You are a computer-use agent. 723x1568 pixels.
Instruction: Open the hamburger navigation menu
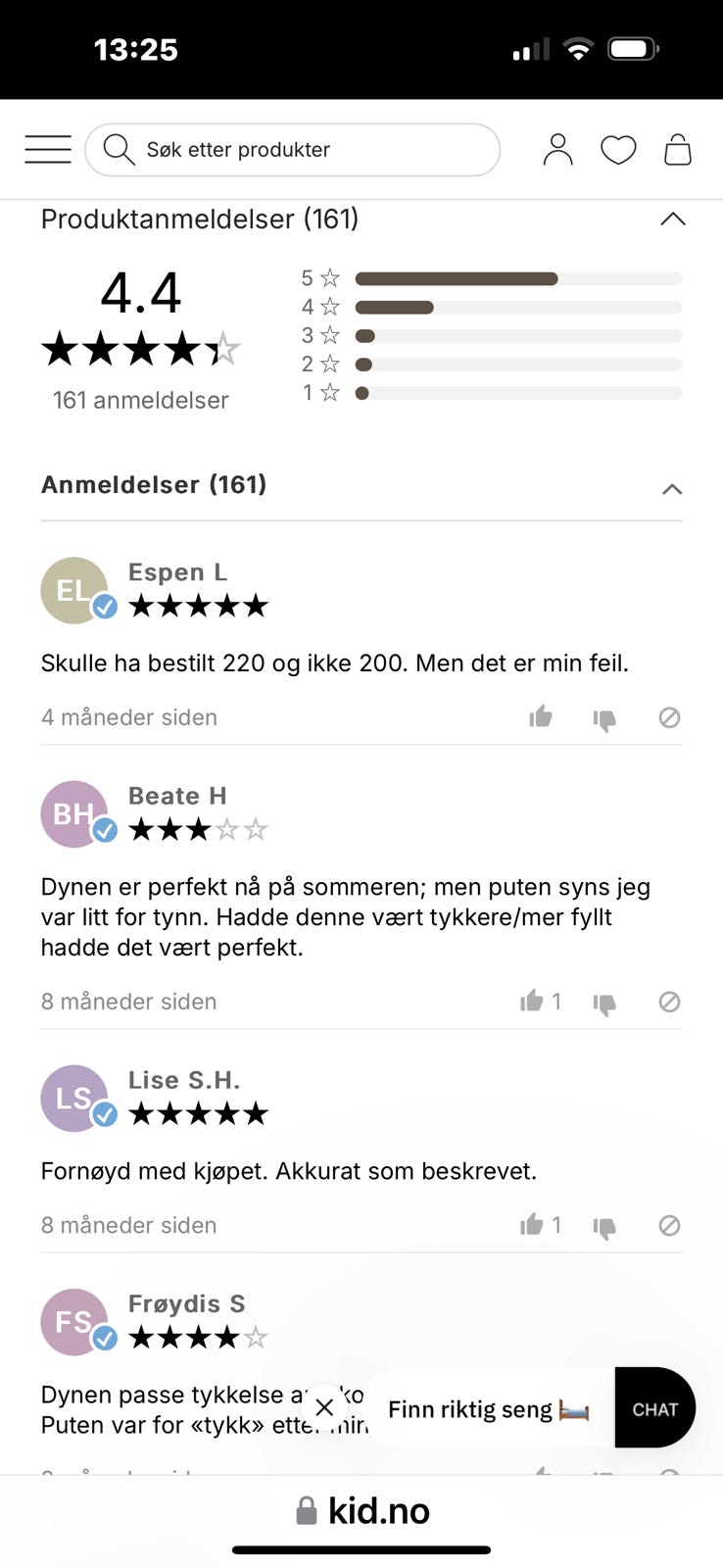click(47, 149)
